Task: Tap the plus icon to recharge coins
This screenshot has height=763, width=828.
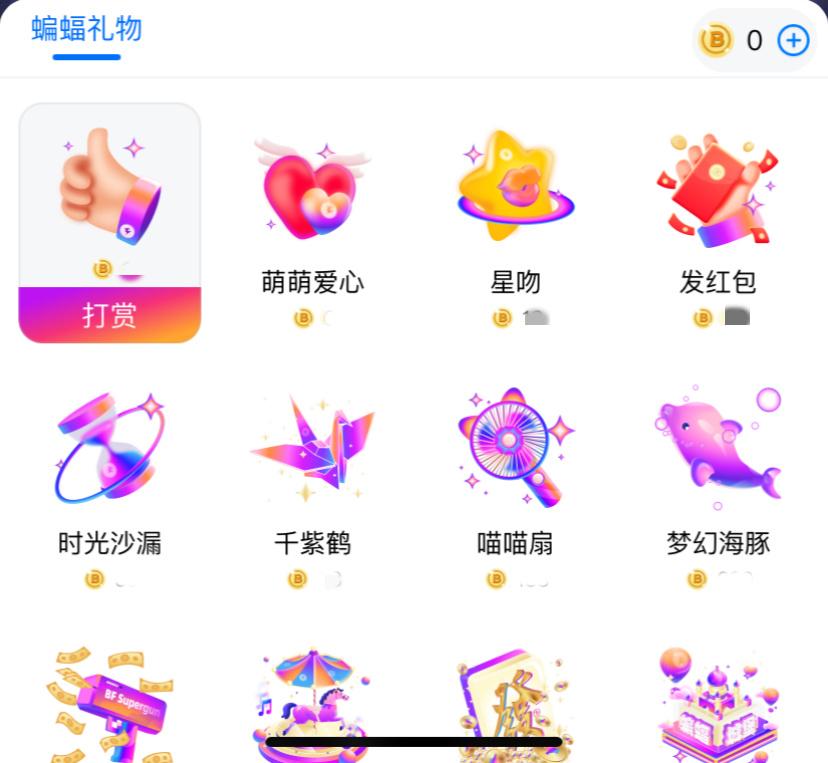Action: tap(793, 40)
